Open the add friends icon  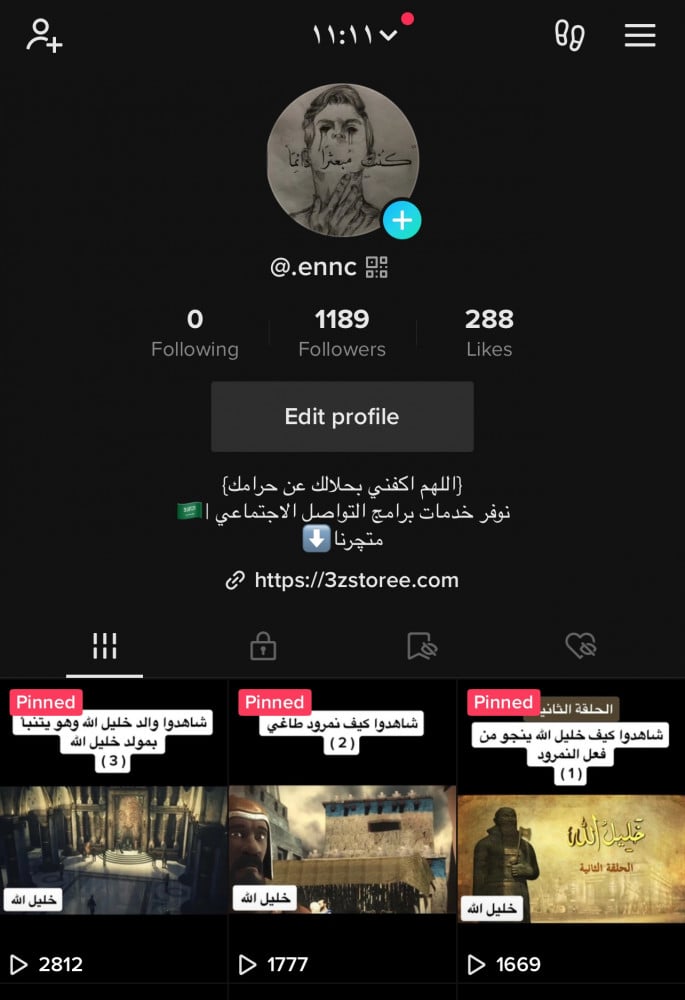(x=44, y=35)
